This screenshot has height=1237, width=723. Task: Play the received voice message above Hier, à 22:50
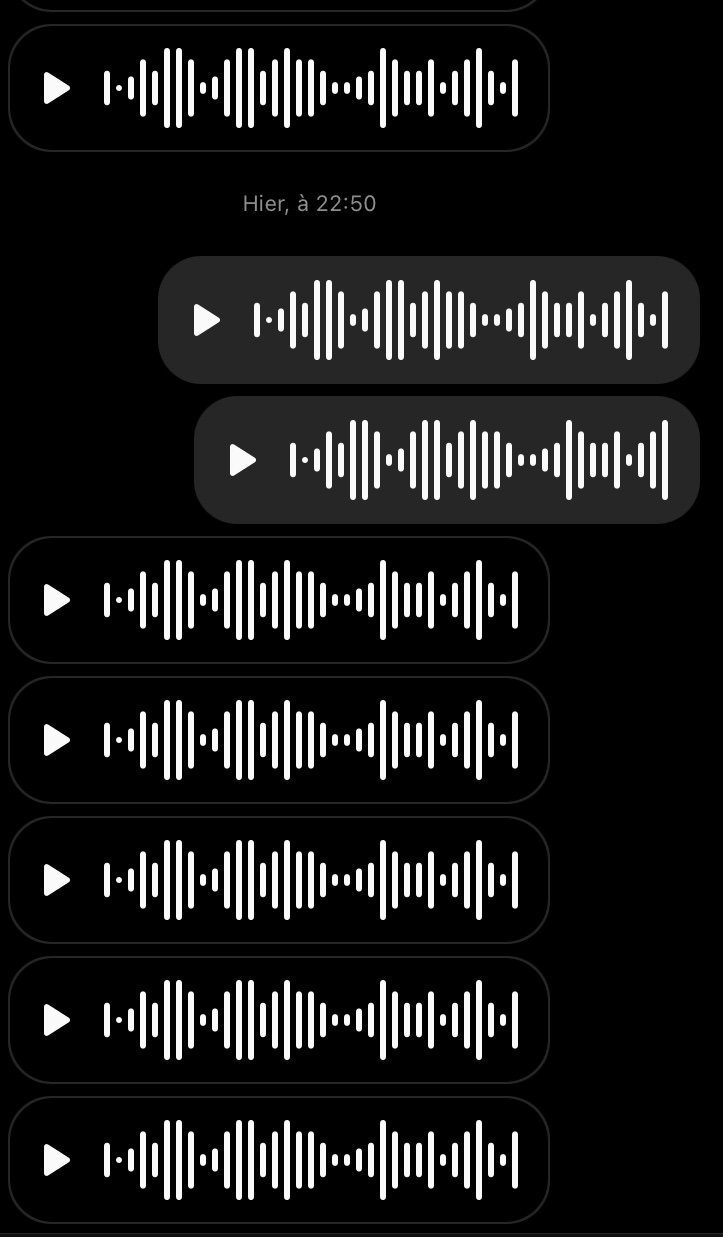click(57, 88)
